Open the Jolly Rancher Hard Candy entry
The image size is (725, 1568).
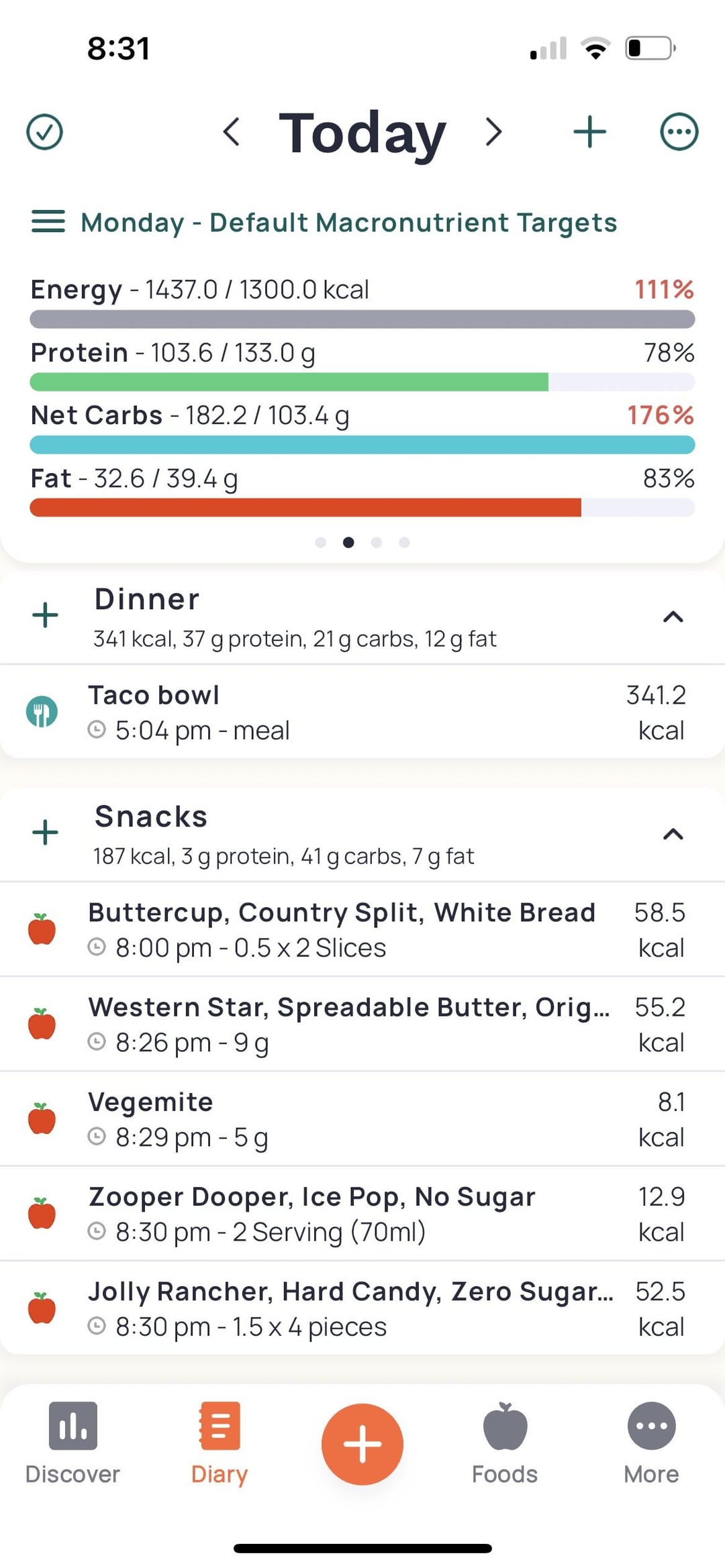coord(362,1308)
